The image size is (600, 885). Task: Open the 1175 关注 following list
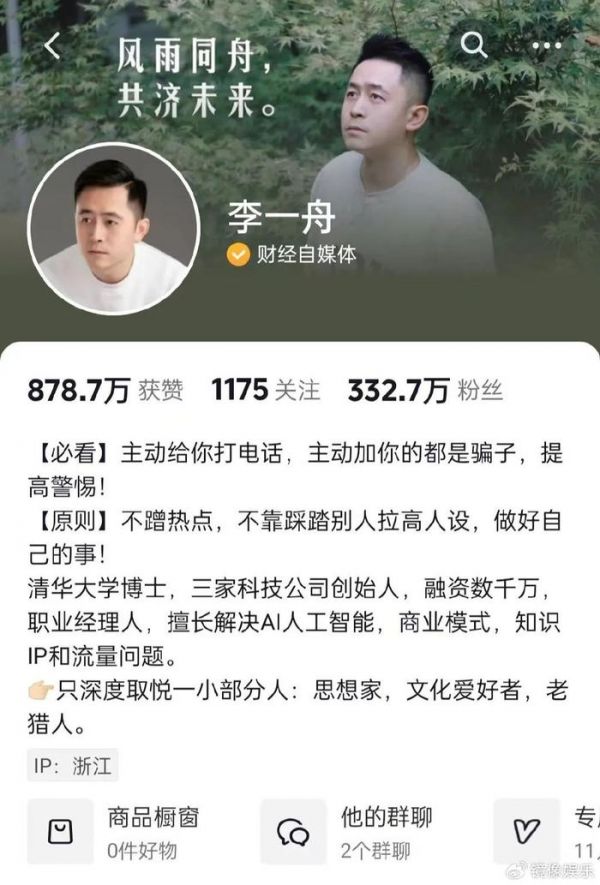266,391
